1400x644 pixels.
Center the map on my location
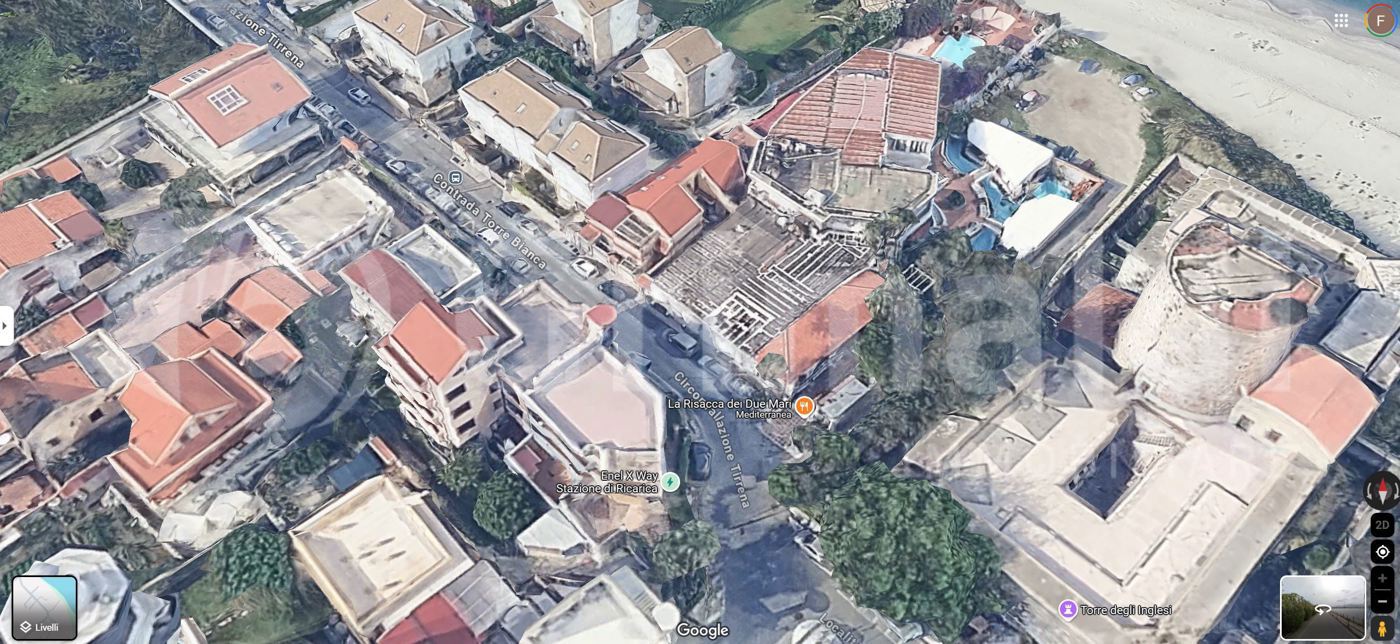click(1382, 552)
